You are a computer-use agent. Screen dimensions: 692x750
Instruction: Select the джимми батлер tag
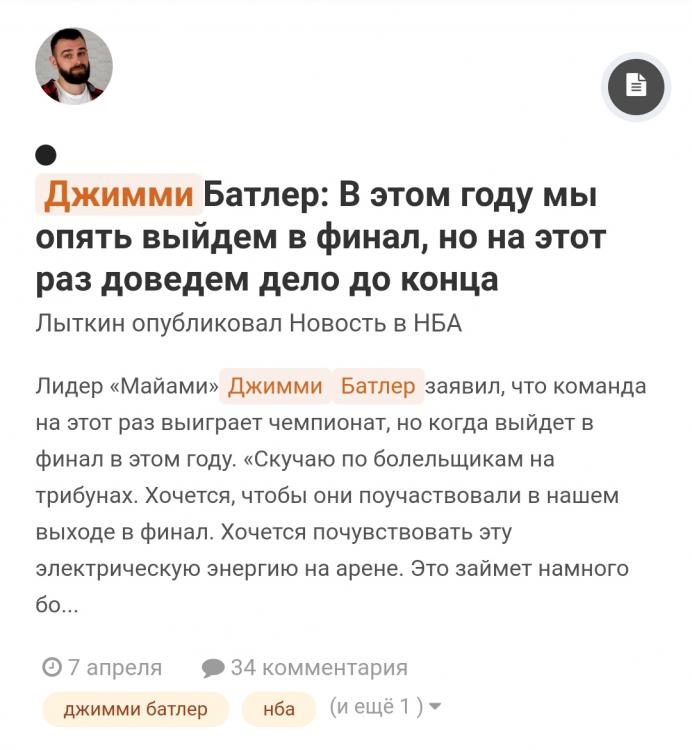click(x=135, y=709)
